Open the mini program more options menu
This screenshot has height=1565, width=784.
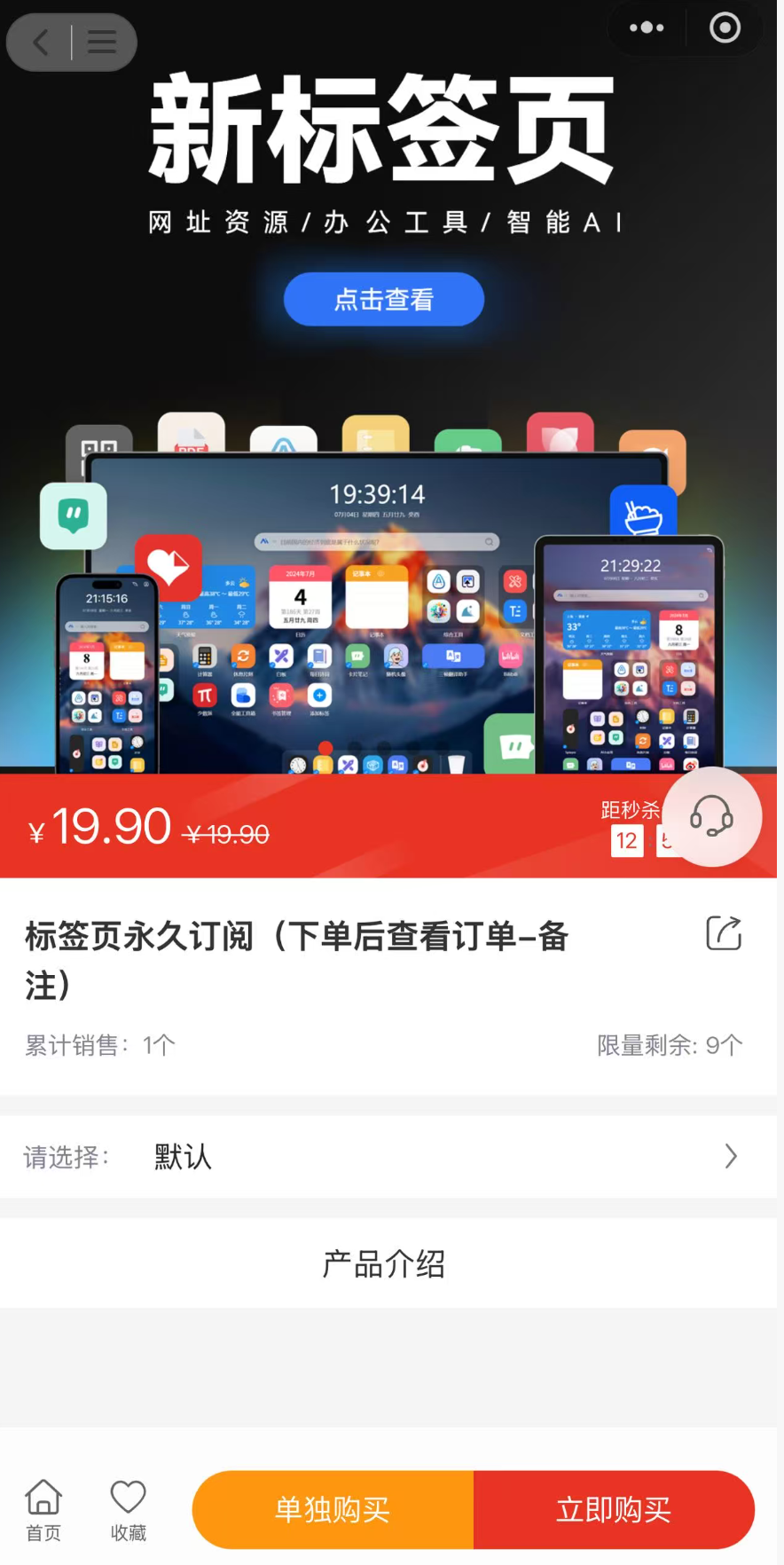(647, 28)
